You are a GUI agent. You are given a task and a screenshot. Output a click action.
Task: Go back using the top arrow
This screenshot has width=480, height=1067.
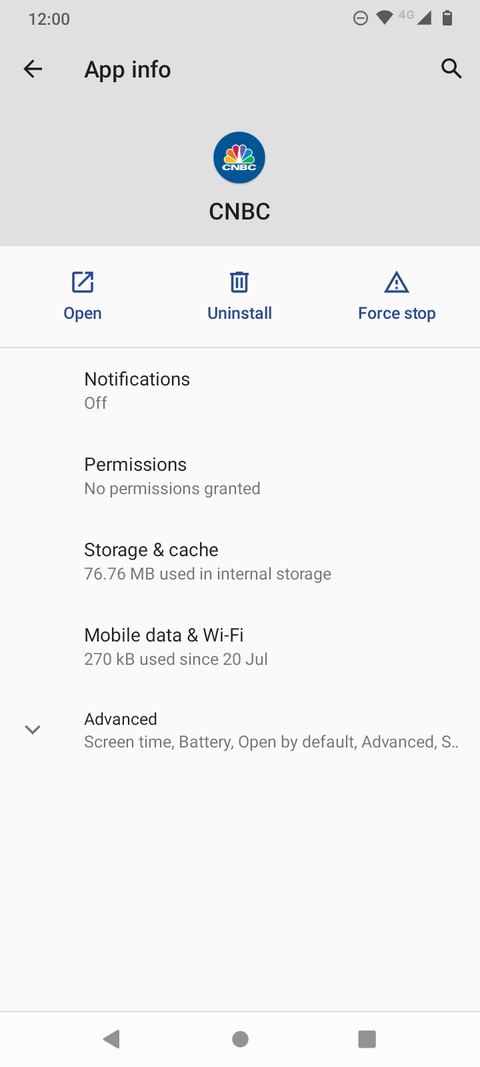[x=33, y=69]
